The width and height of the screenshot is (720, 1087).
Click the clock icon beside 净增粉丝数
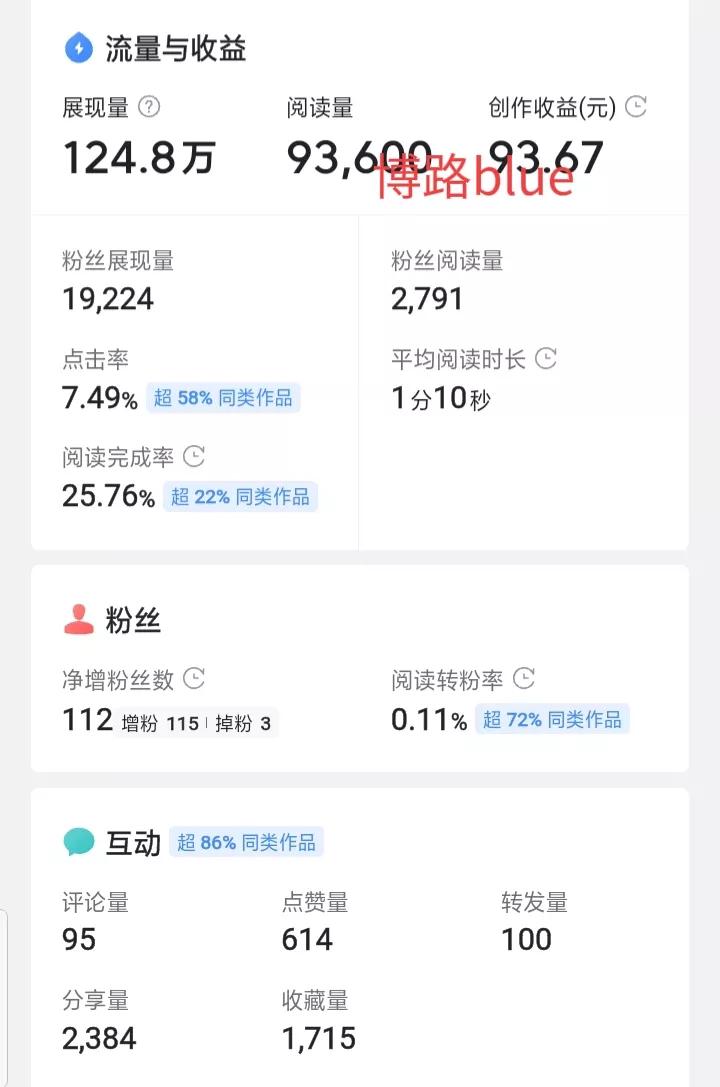pos(196,679)
